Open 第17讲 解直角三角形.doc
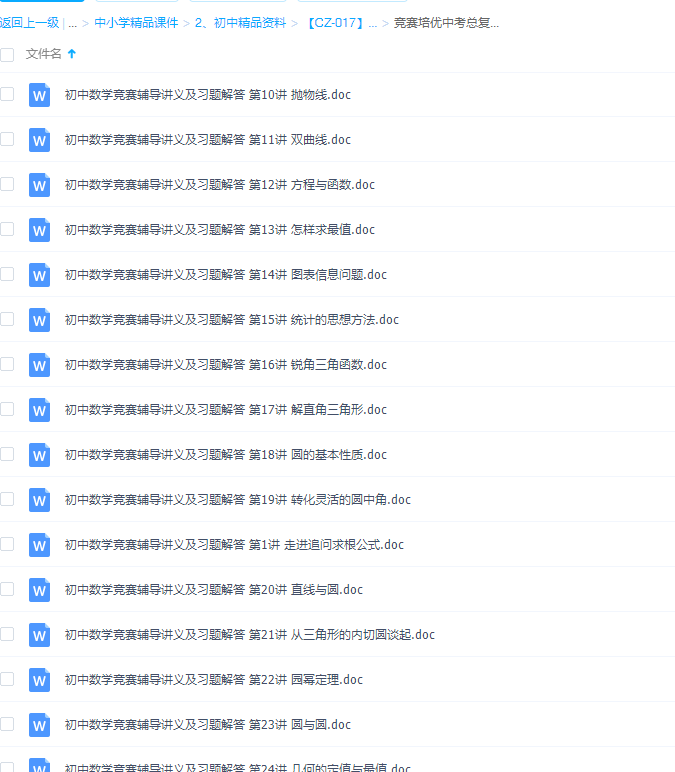675x772 pixels. pos(226,410)
